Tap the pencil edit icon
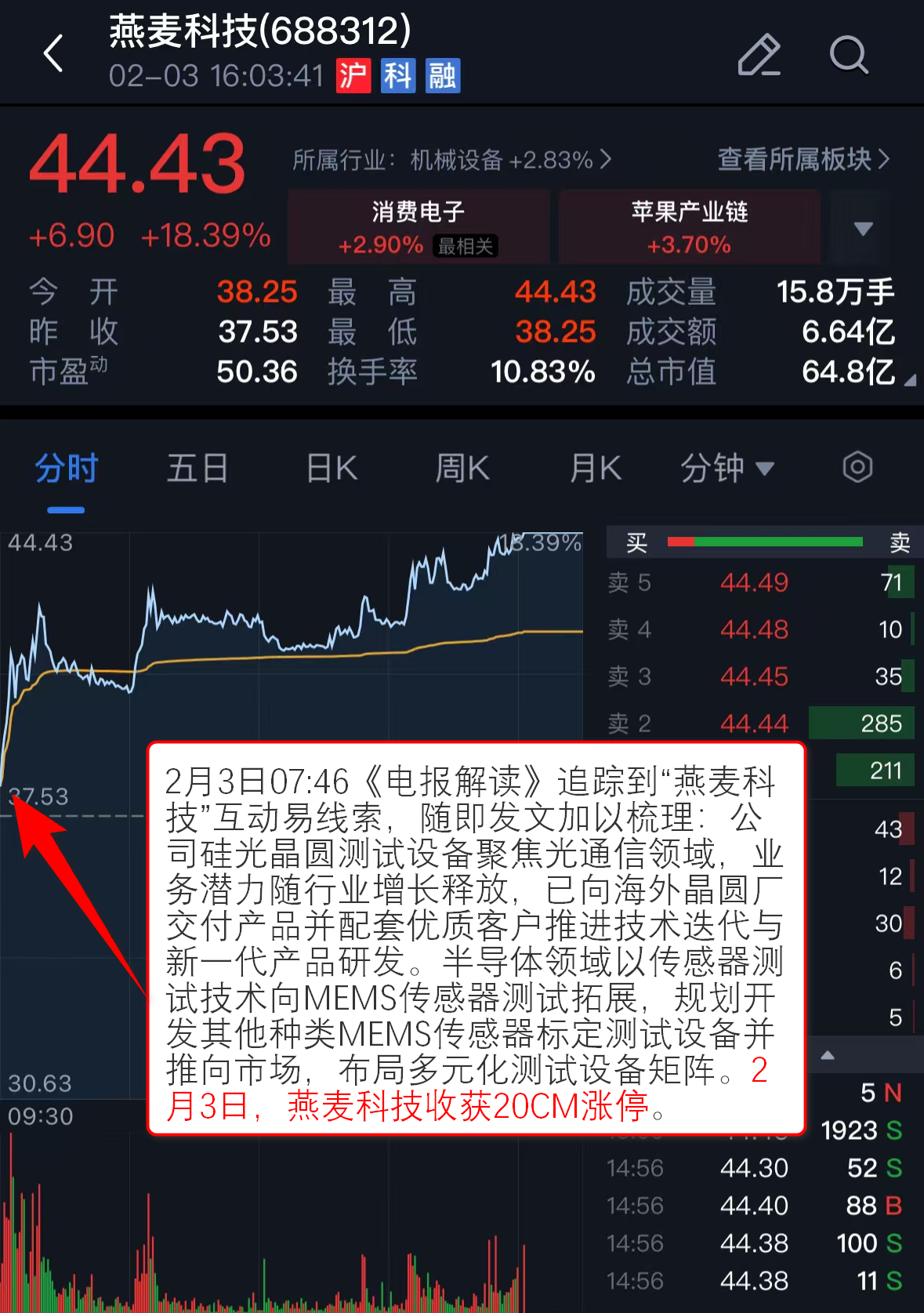924x1313 pixels. pyautogui.click(x=759, y=55)
